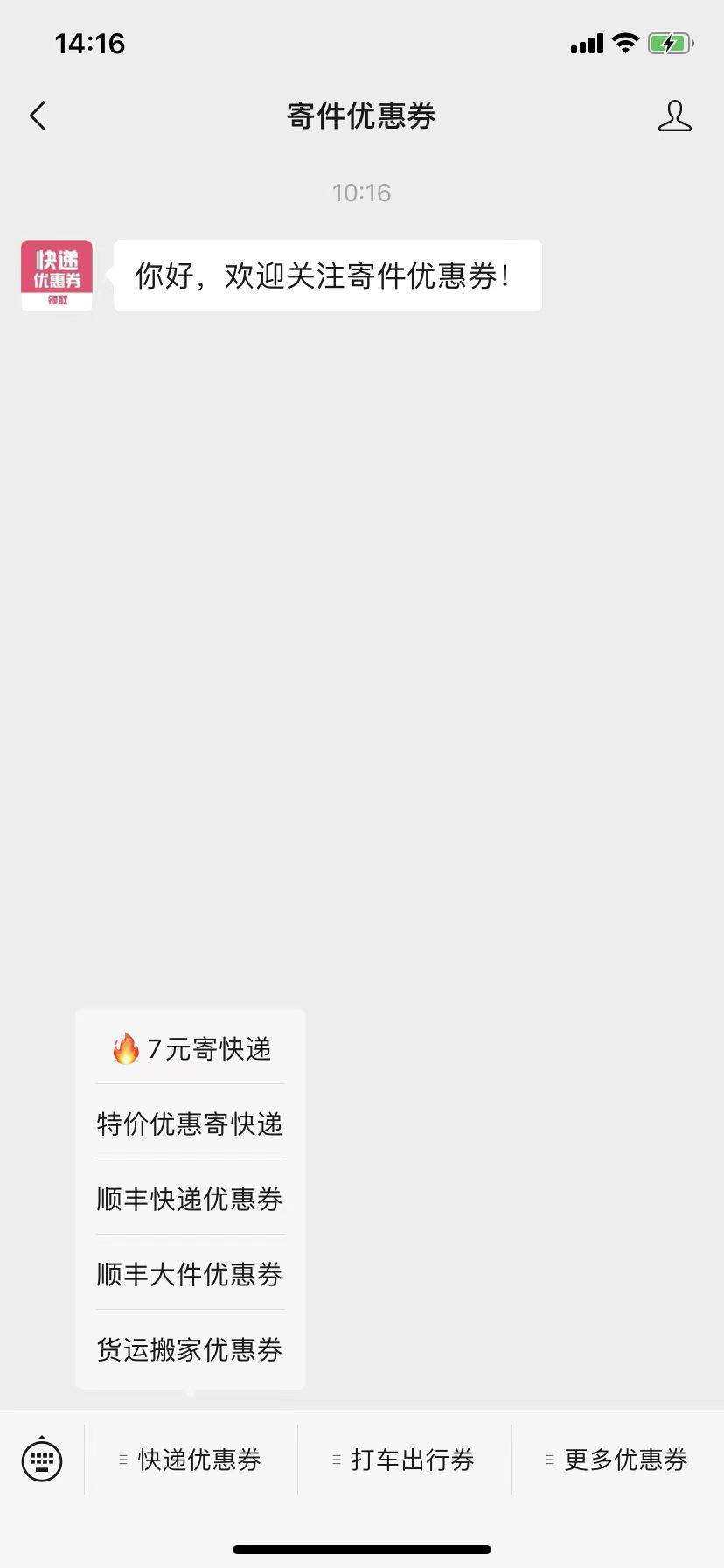
Task: Choose 特价优惠寄快递 option
Action: pos(191,1123)
